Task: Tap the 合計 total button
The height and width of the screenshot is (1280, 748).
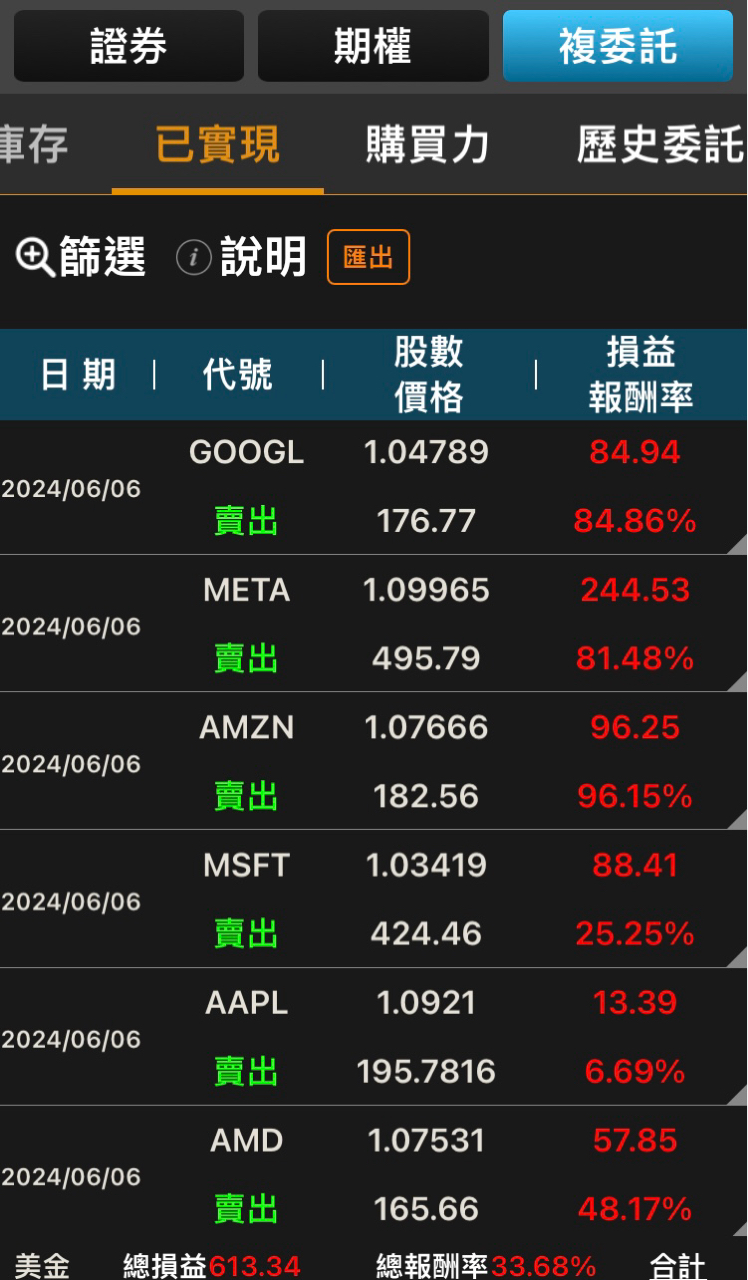Action: click(677, 1266)
